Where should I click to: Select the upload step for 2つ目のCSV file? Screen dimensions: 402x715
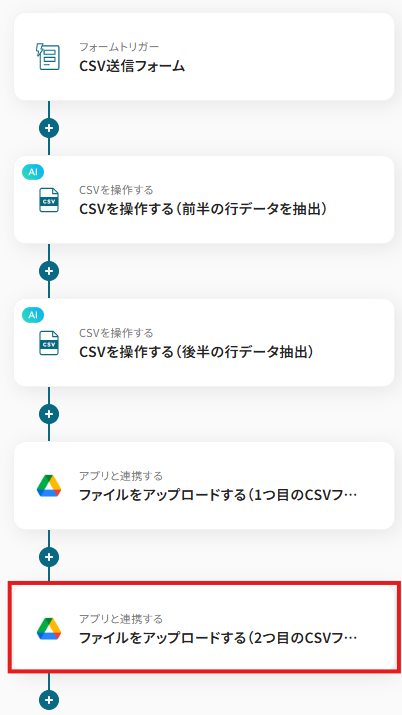[204, 628]
